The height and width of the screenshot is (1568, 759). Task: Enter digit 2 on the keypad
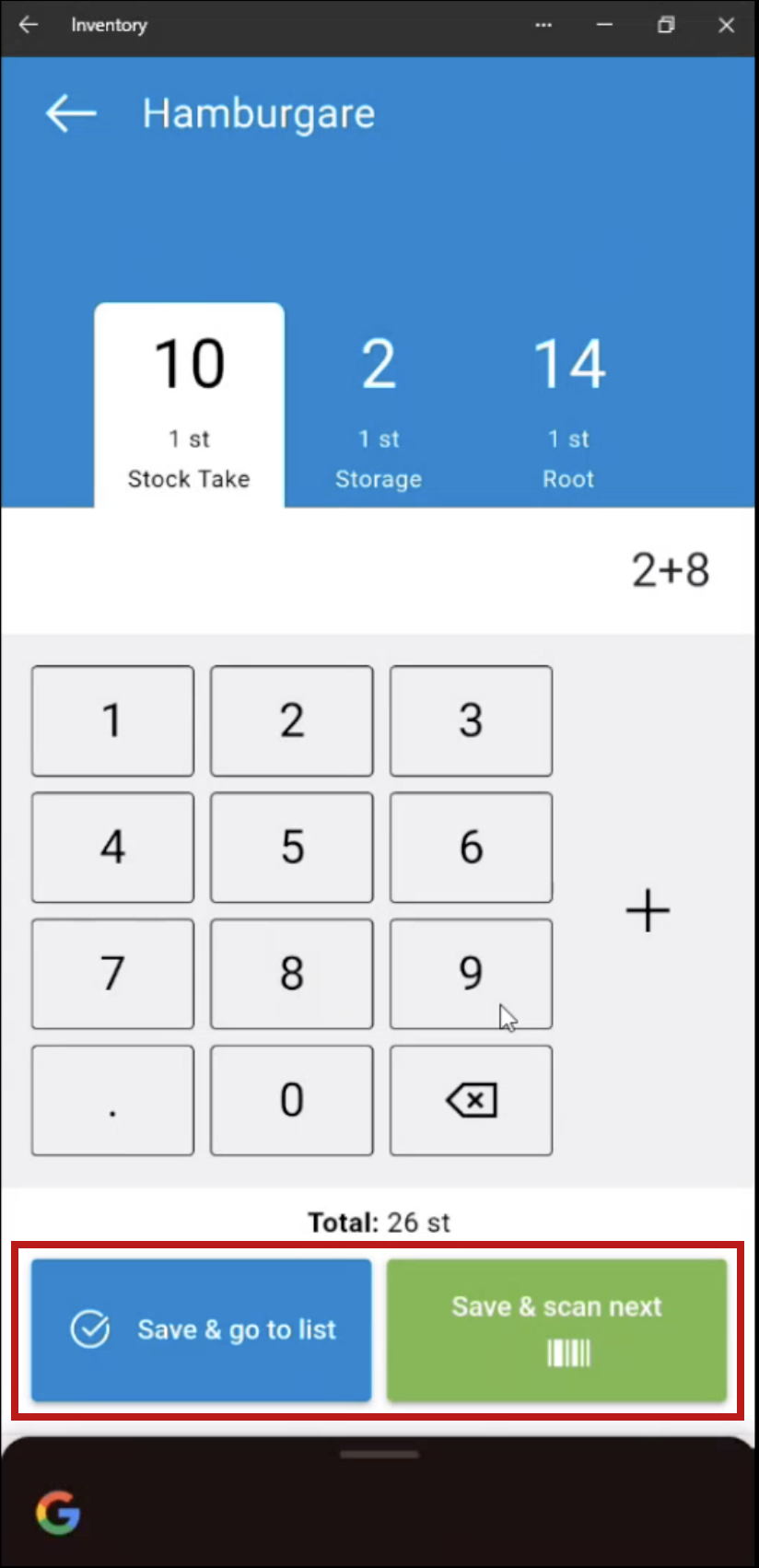[292, 721]
